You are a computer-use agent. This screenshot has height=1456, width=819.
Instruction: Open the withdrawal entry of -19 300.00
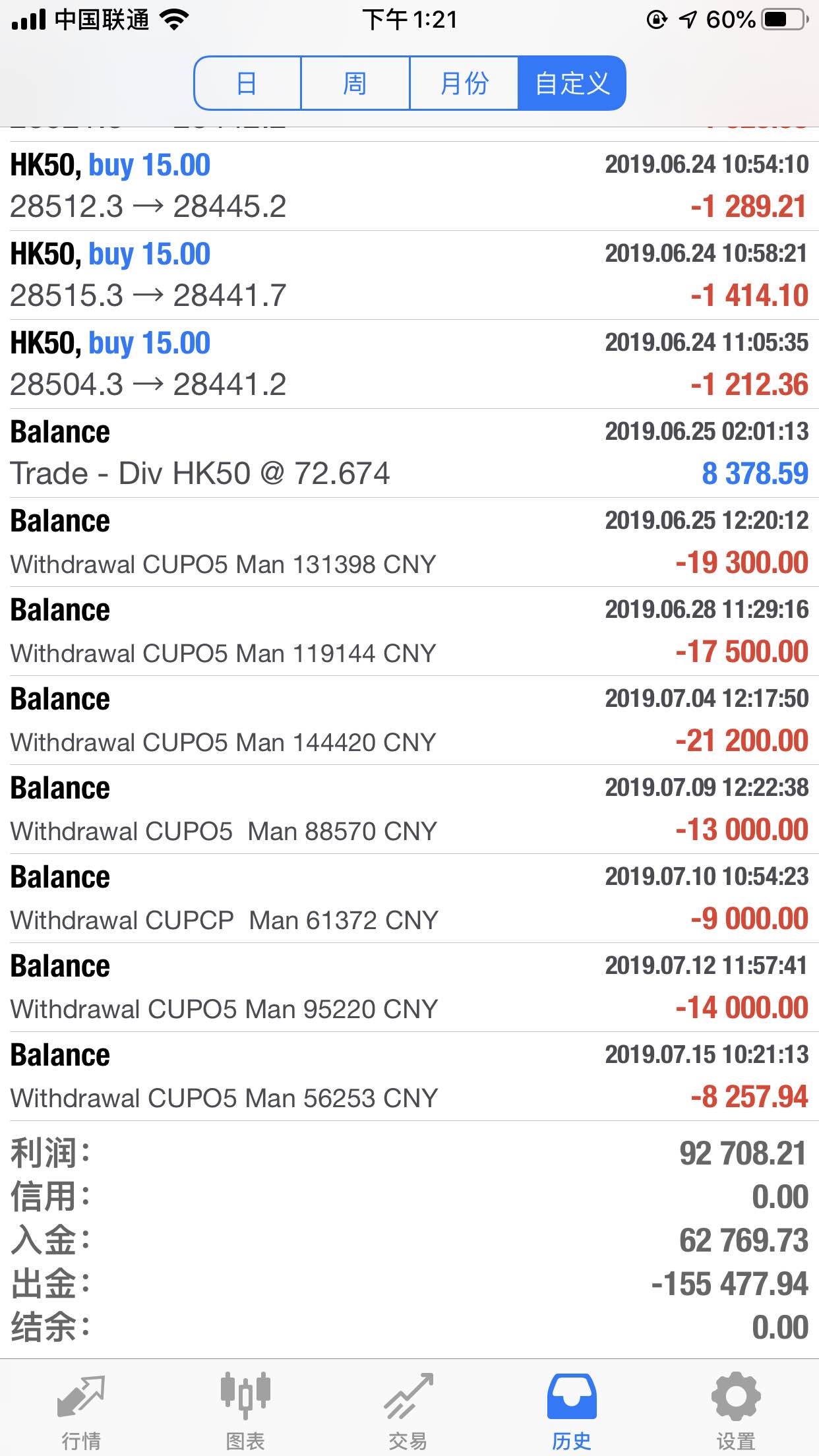pos(409,542)
